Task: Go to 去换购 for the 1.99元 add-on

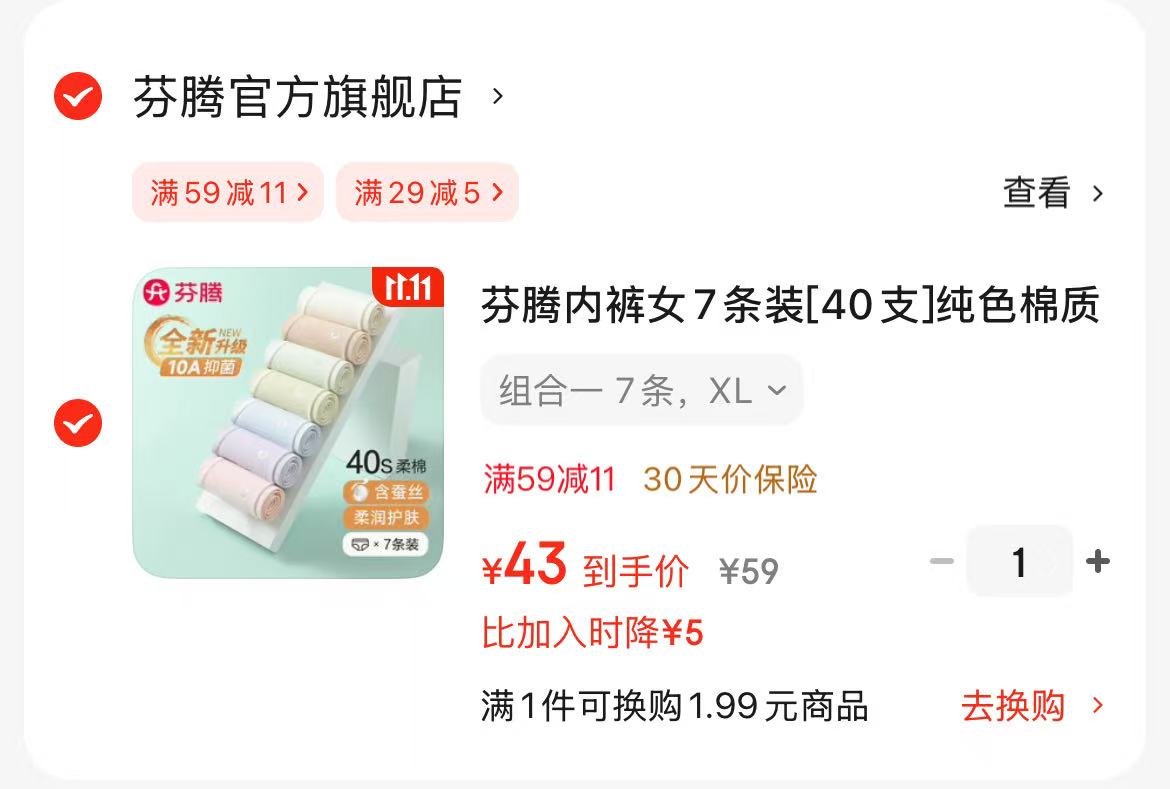Action: (x=1032, y=706)
